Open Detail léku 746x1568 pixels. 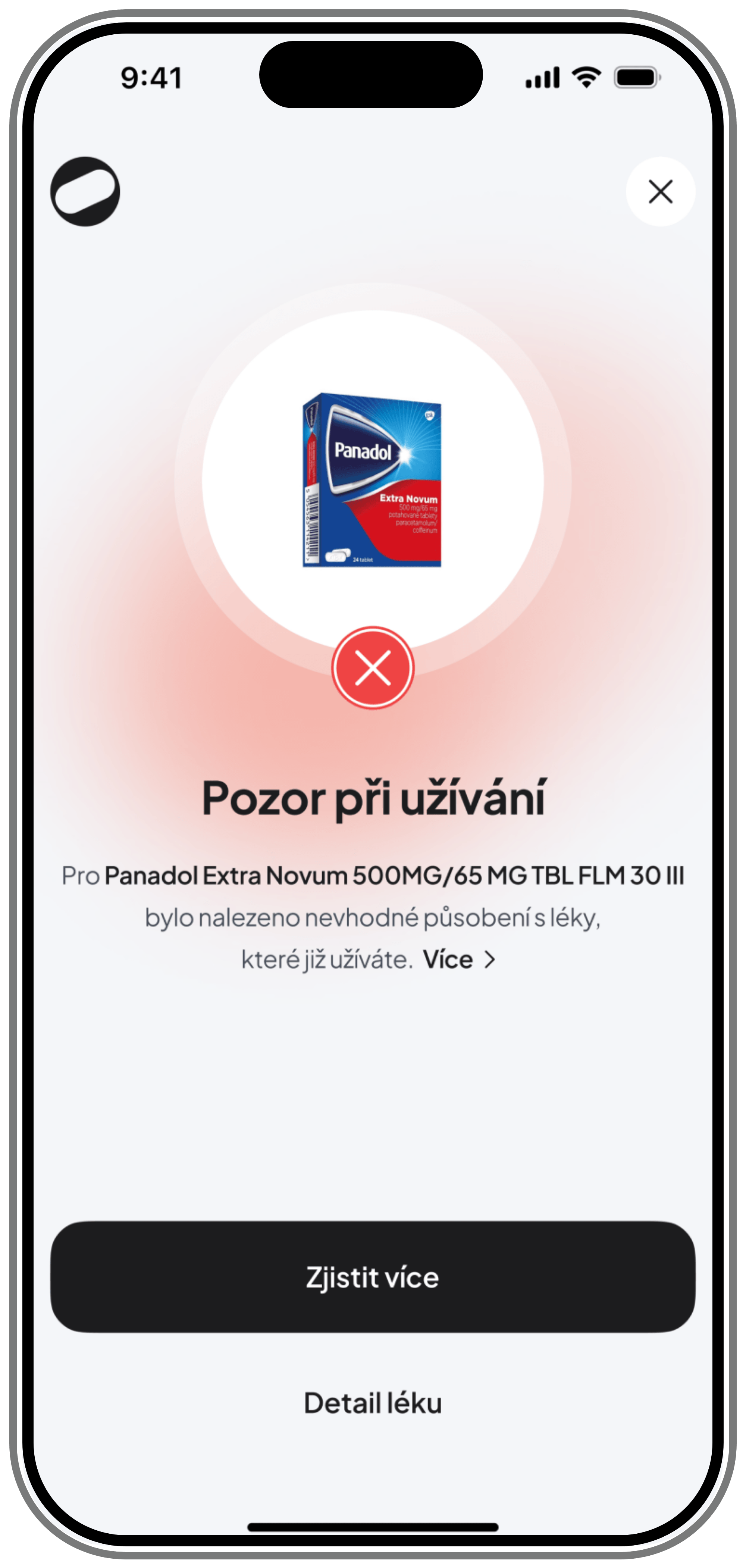(x=372, y=1403)
